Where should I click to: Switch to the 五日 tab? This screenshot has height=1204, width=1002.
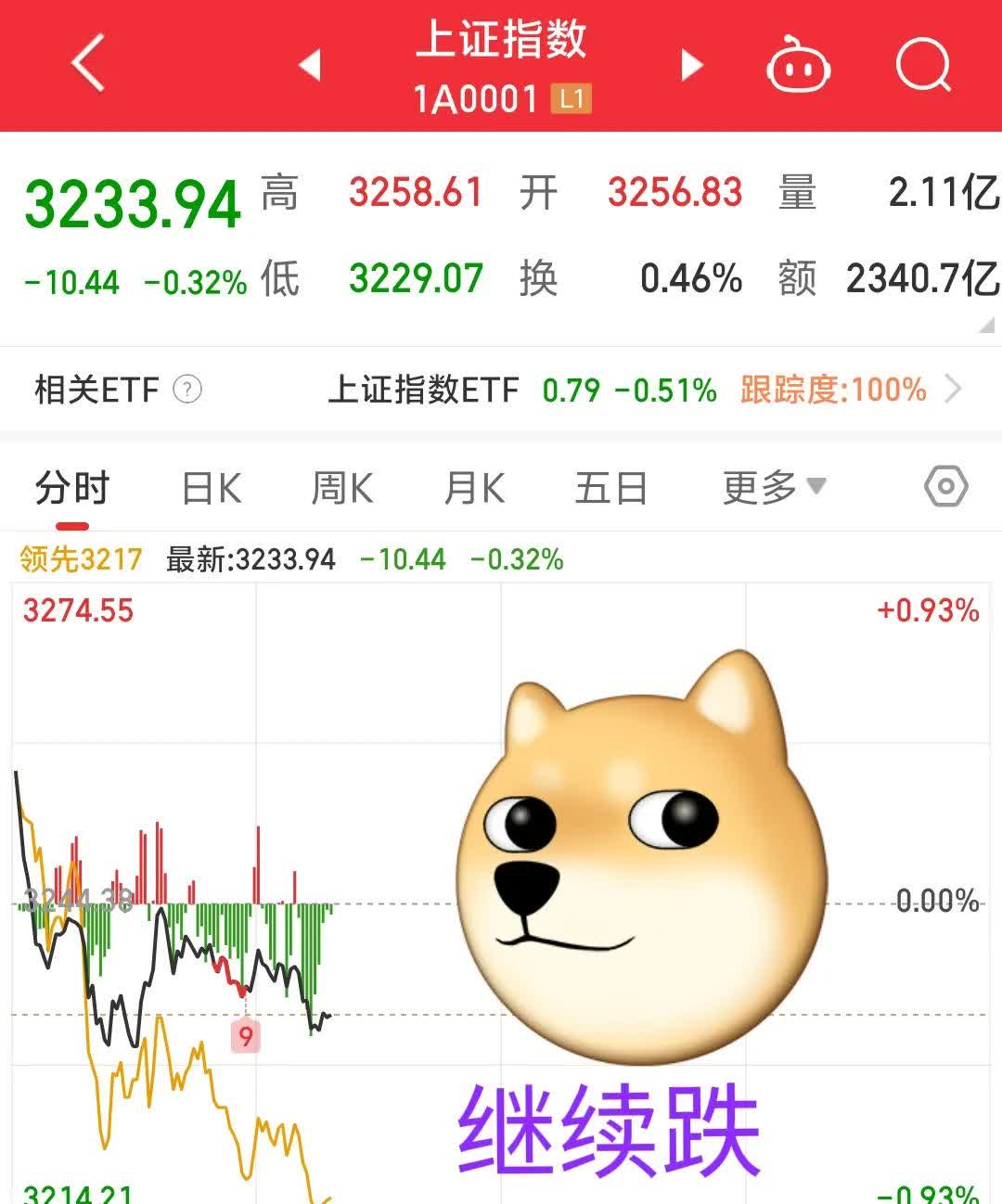[608, 486]
